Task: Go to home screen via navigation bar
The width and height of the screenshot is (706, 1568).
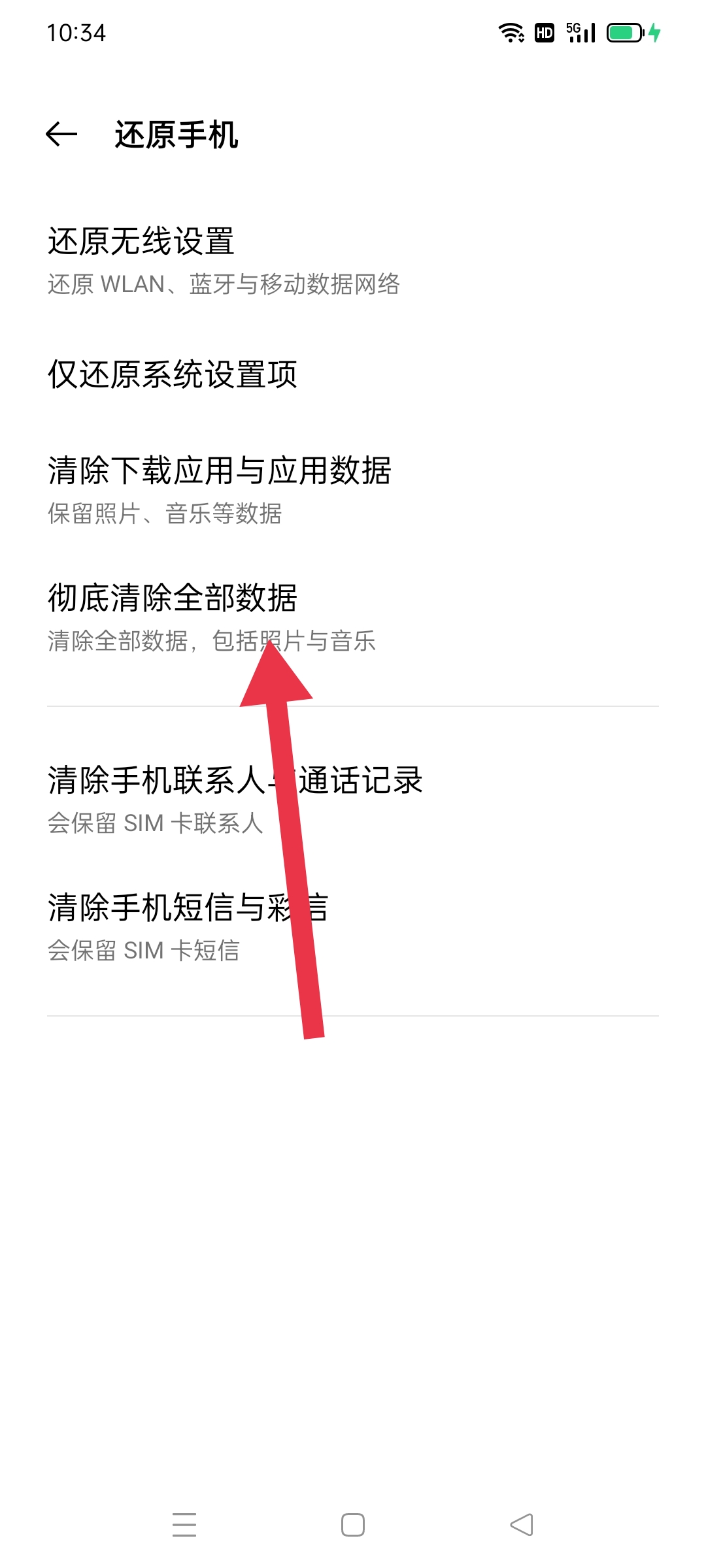Action: point(353,1524)
